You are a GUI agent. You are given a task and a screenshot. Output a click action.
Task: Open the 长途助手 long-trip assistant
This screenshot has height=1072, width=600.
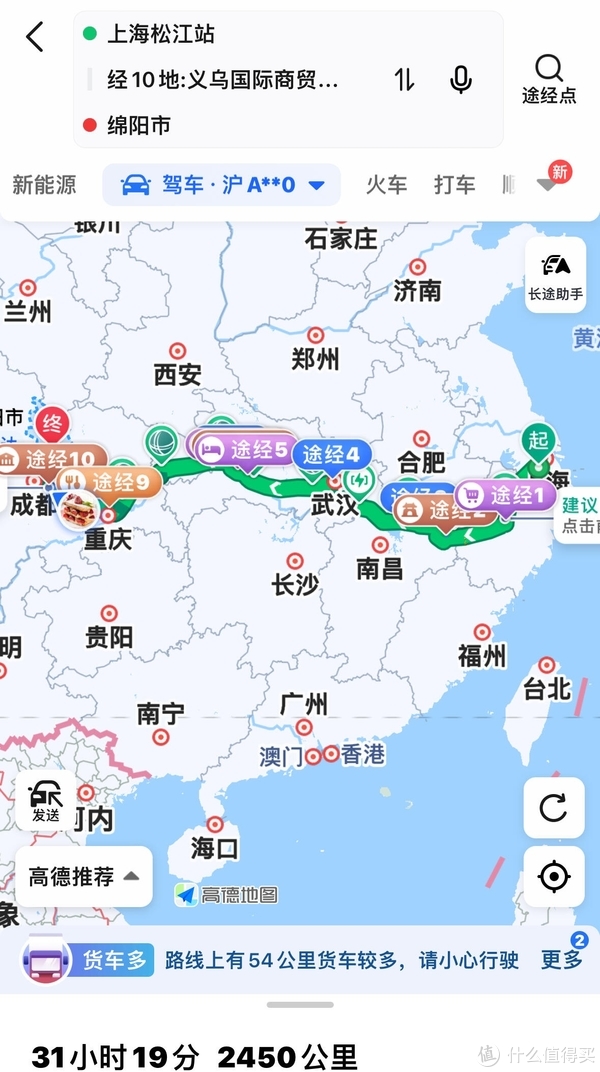point(555,277)
